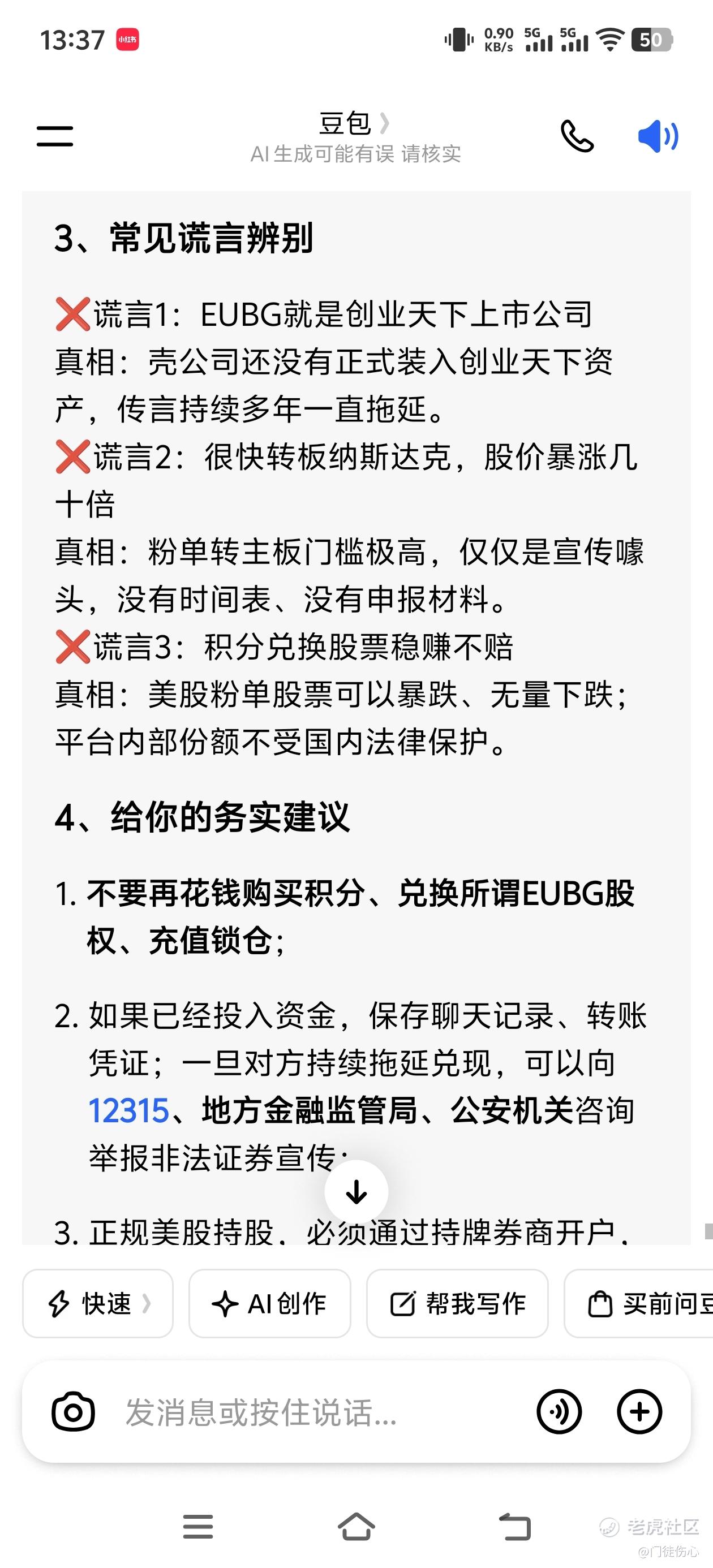Screen dimensions: 713x1568
Task: Jump to bottom with the down arrow
Action: pos(356,1192)
